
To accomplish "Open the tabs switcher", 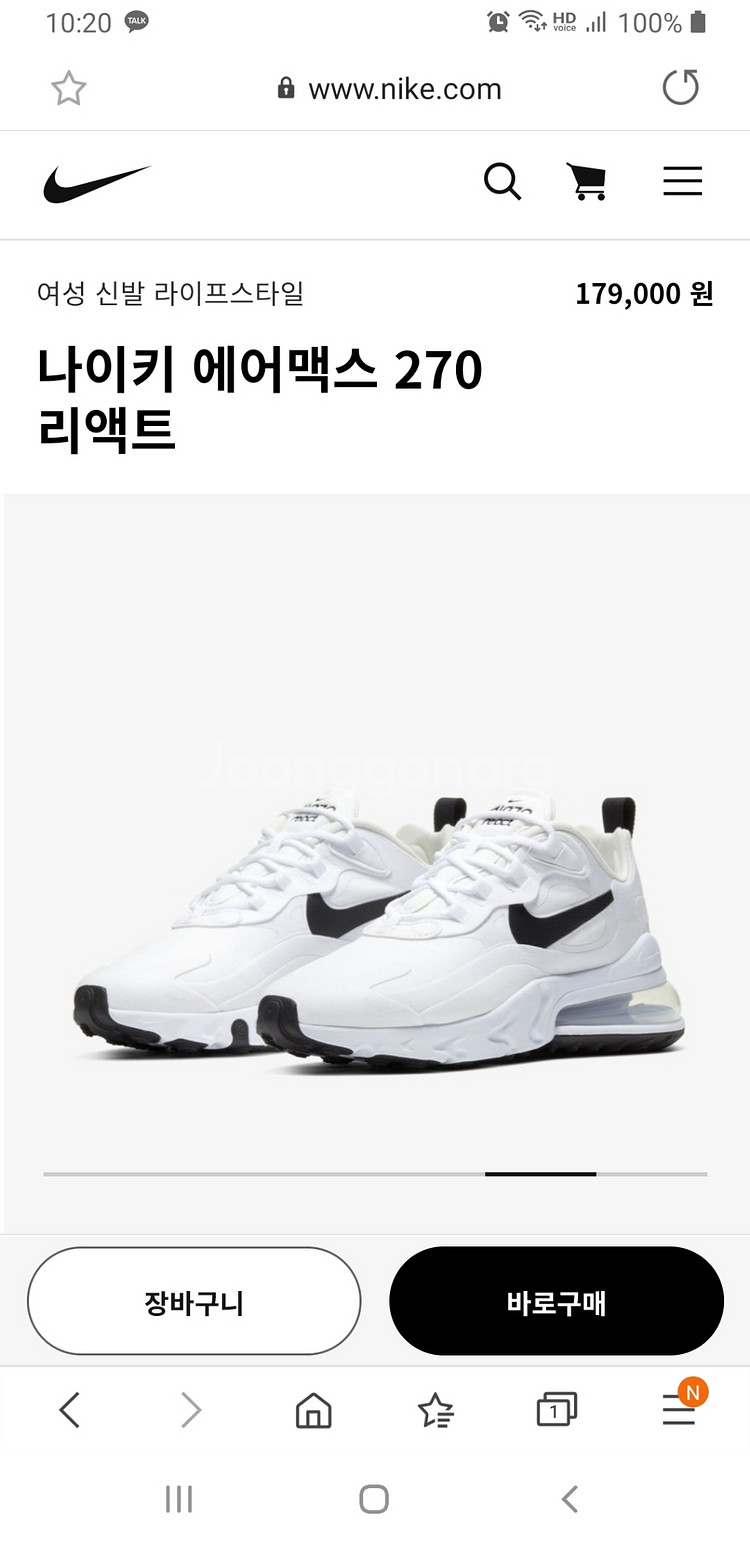I will click(556, 1410).
